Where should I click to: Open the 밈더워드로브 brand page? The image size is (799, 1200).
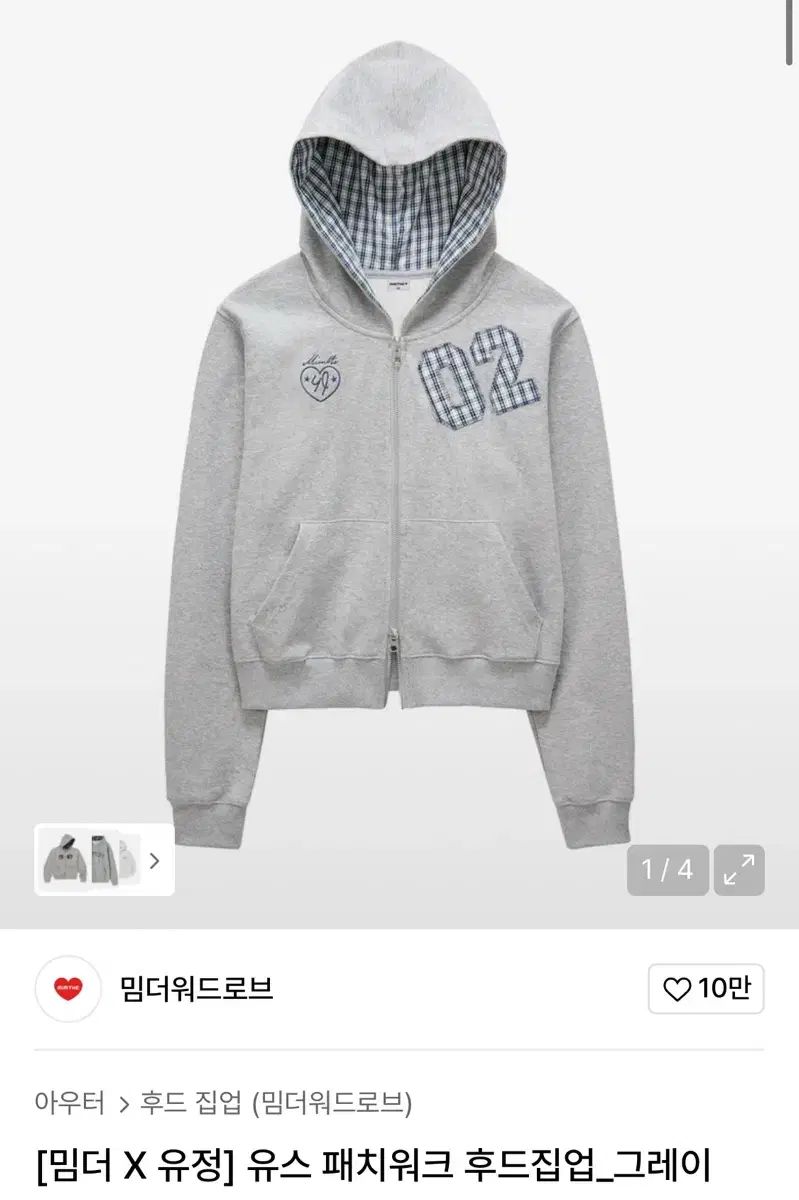(195, 989)
